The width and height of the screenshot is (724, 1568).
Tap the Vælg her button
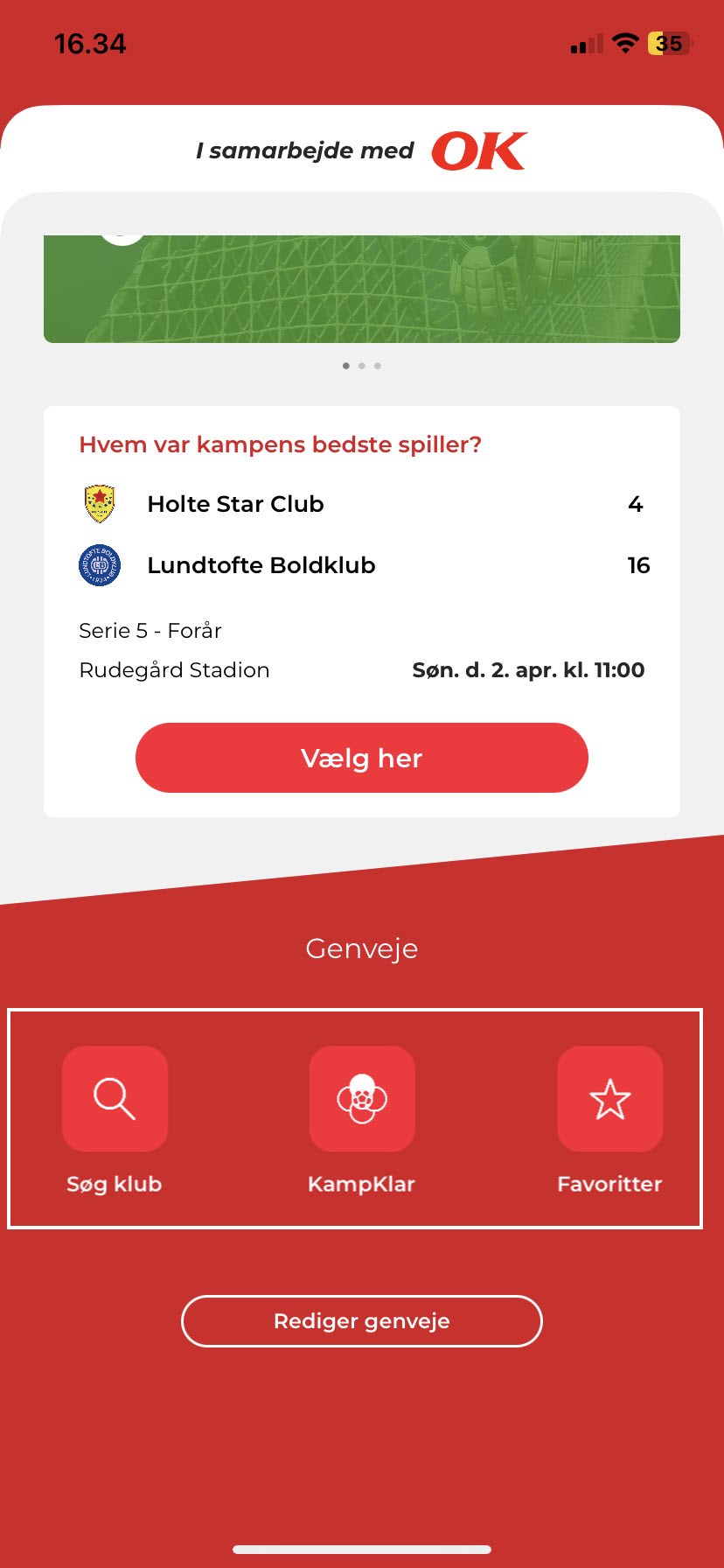click(x=361, y=758)
